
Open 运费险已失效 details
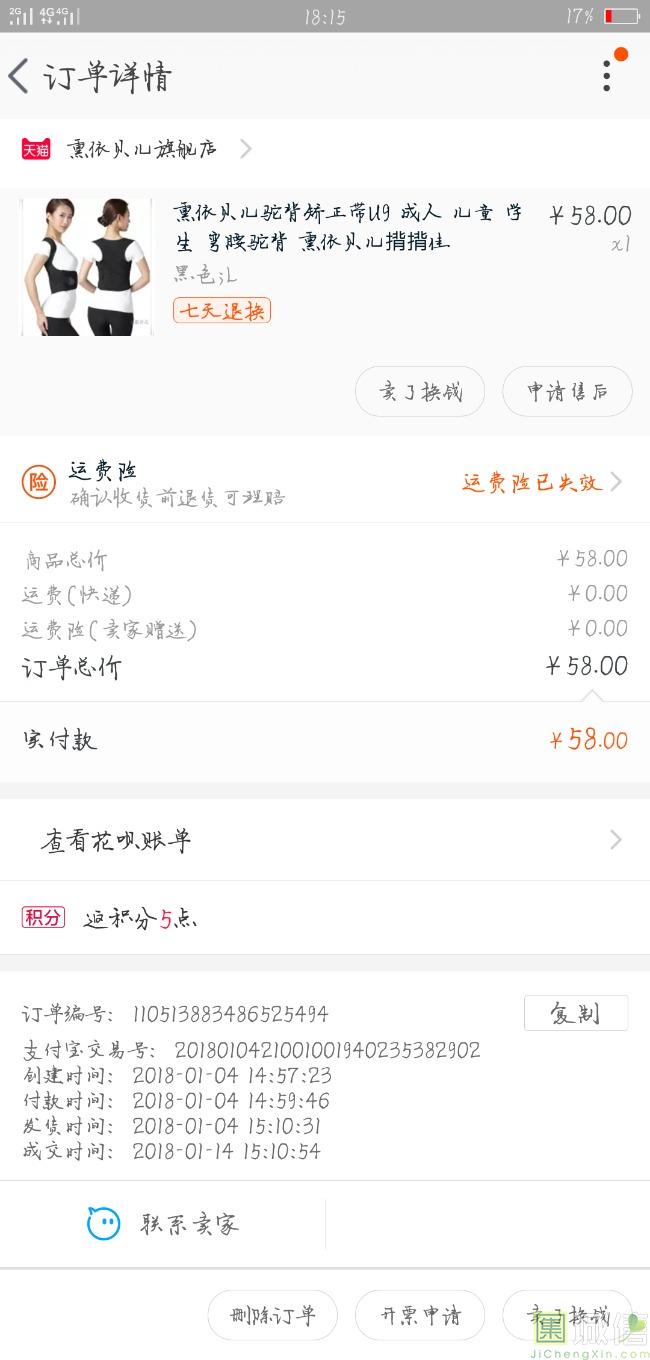click(x=540, y=483)
